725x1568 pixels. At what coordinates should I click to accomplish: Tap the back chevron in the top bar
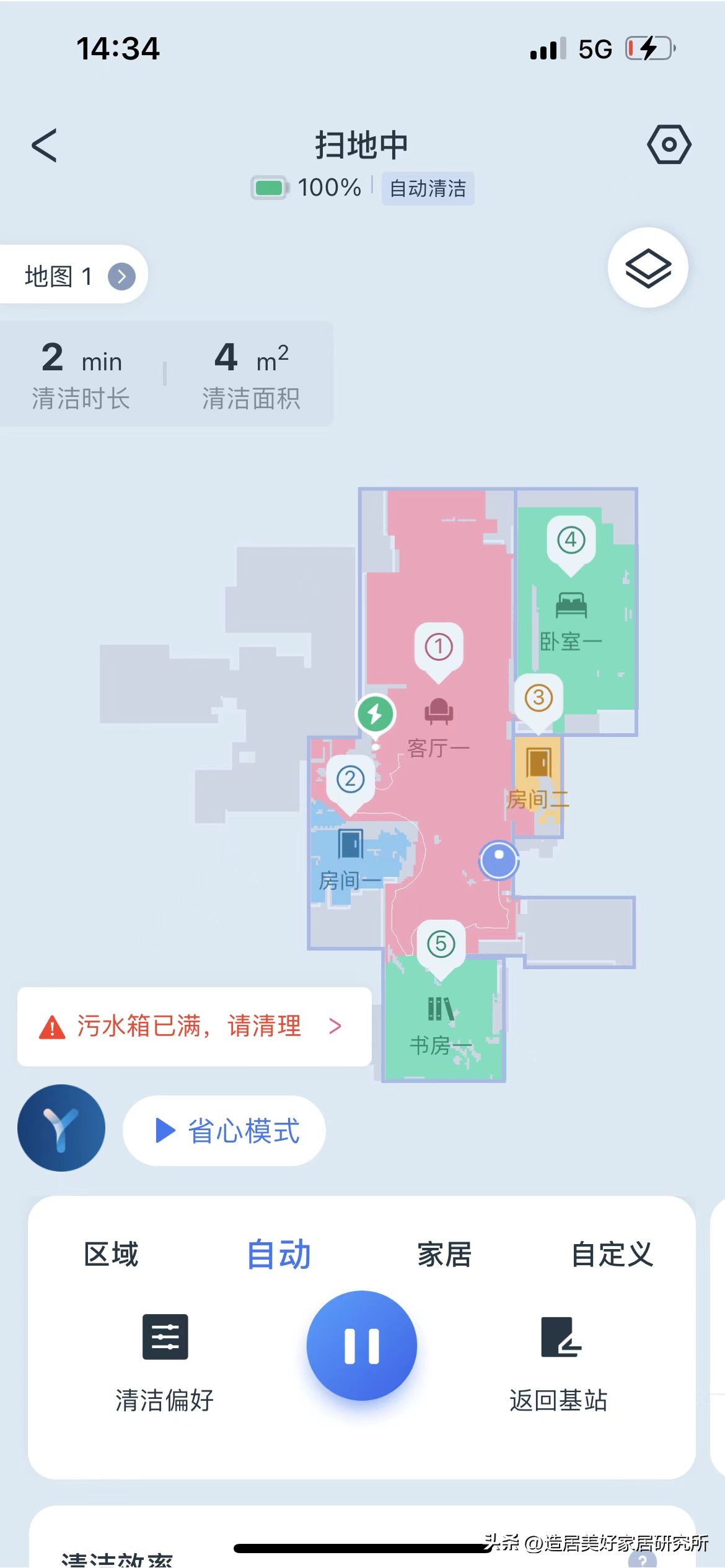[44, 144]
